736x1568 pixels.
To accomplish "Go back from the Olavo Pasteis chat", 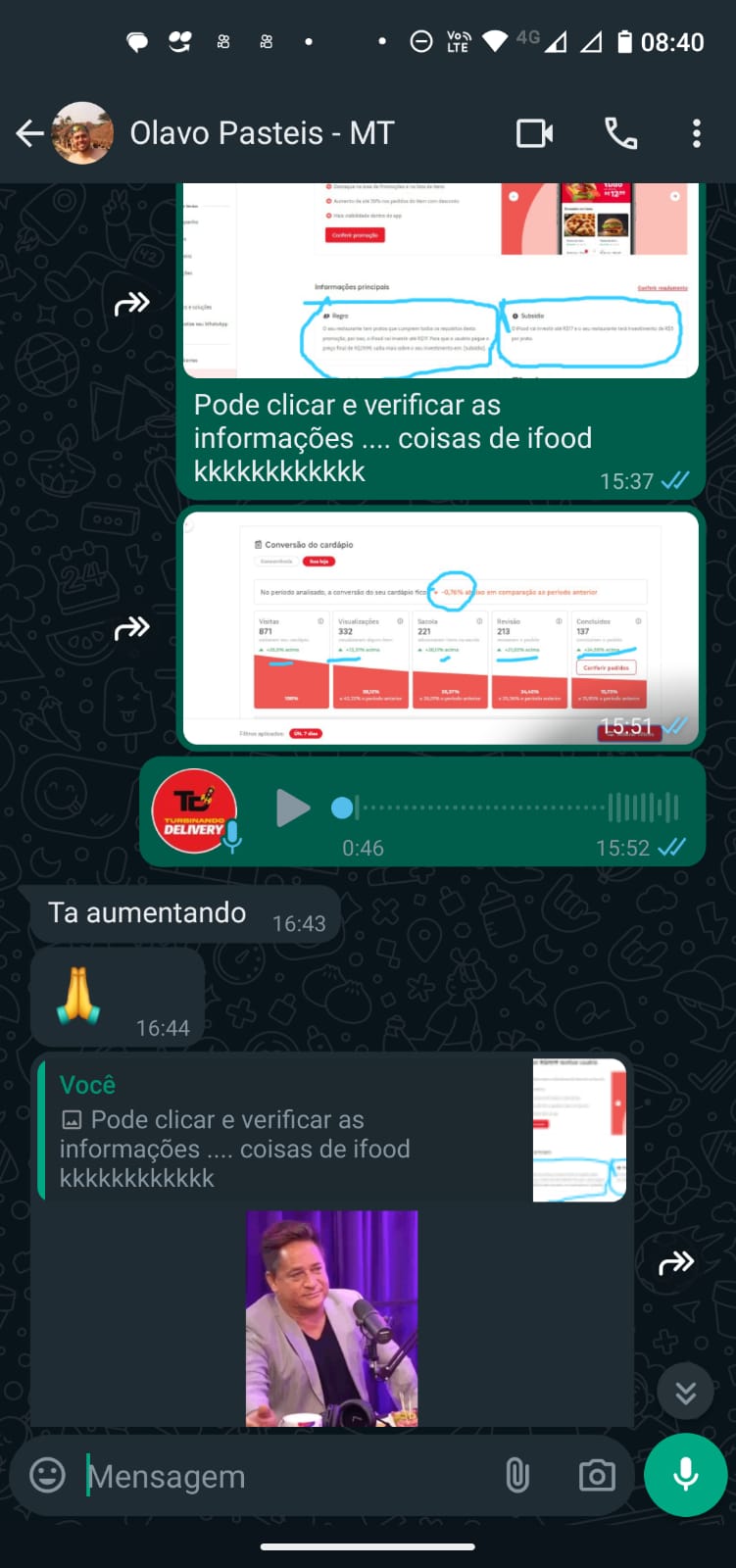I will pos(29,133).
